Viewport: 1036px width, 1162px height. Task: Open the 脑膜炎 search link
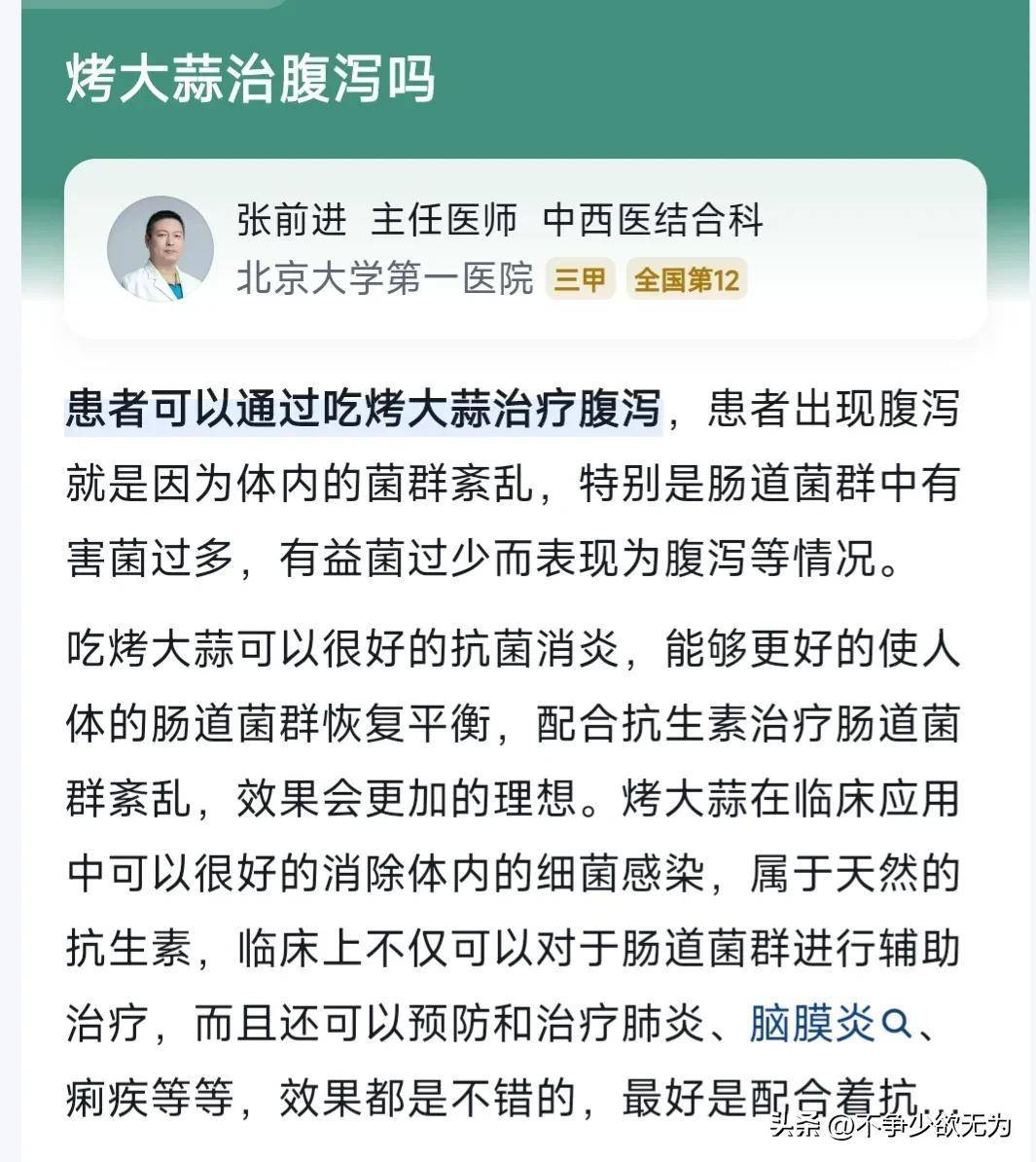click(828, 1024)
